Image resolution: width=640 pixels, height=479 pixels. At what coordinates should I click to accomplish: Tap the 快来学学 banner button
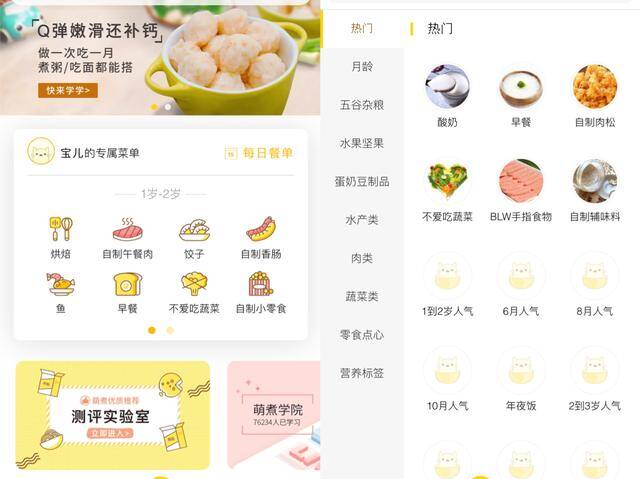pos(68,90)
